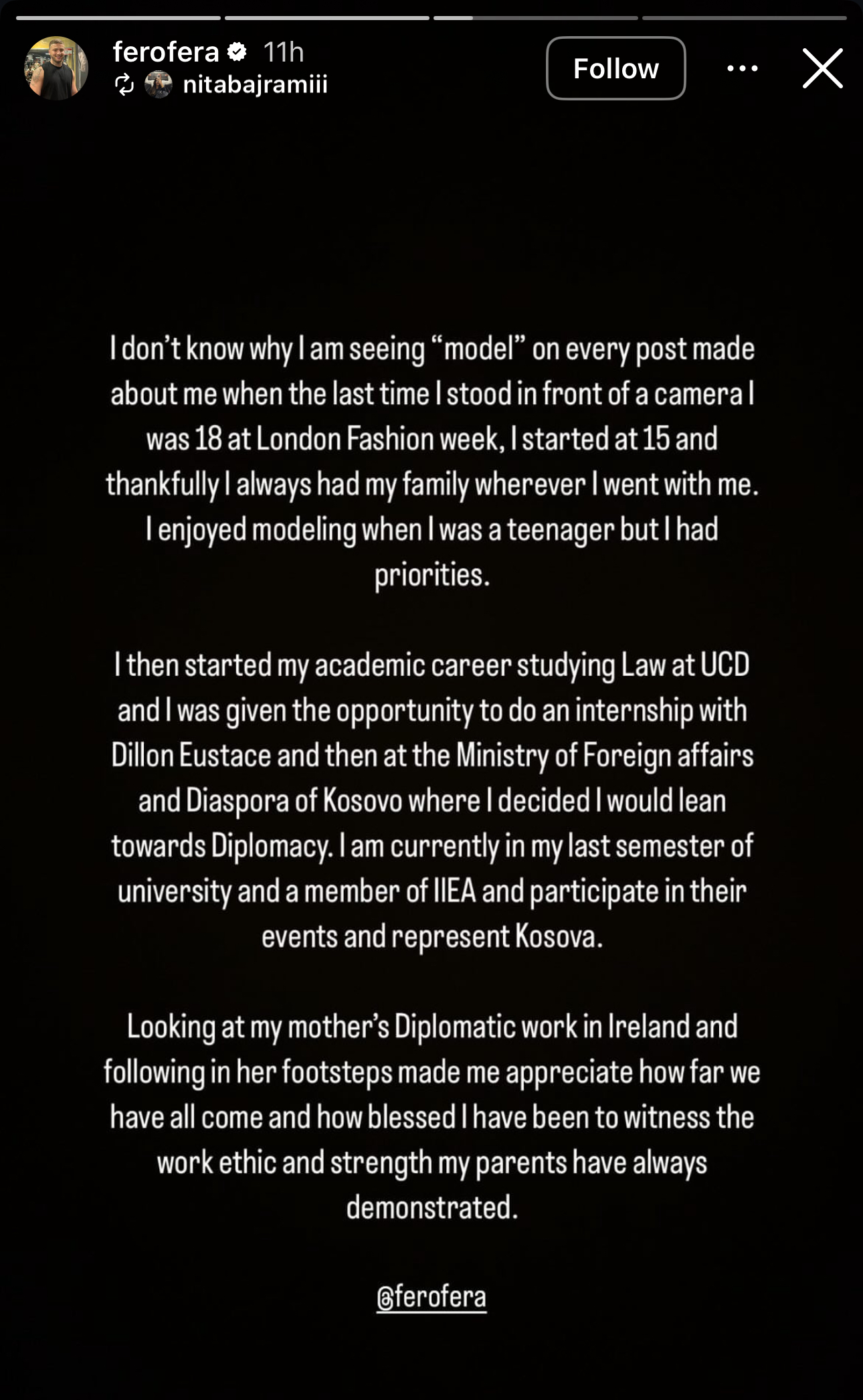Close the story viewer
The height and width of the screenshot is (1400, 863).
click(x=822, y=68)
